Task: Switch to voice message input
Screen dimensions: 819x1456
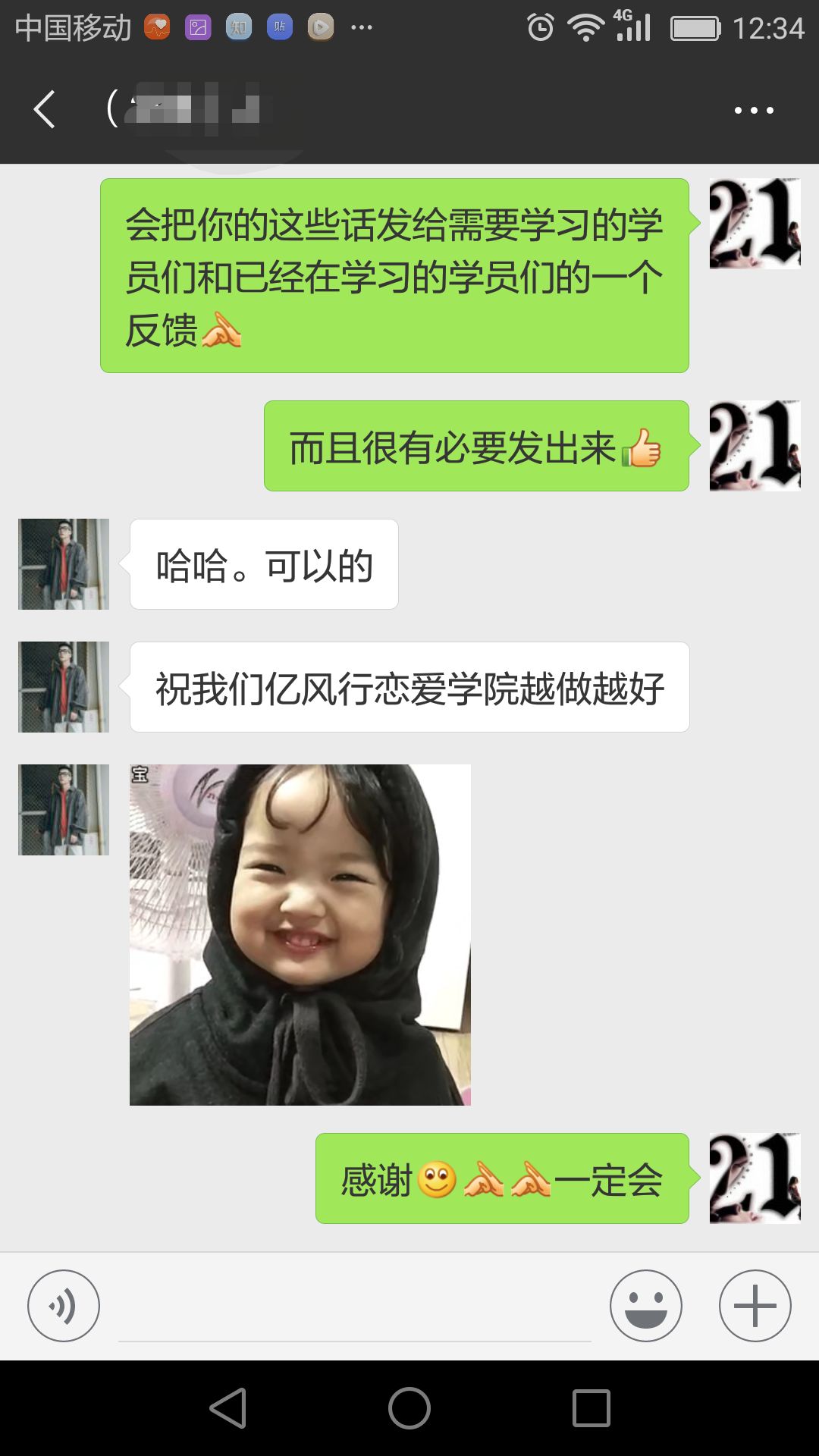Action: (64, 1306)
